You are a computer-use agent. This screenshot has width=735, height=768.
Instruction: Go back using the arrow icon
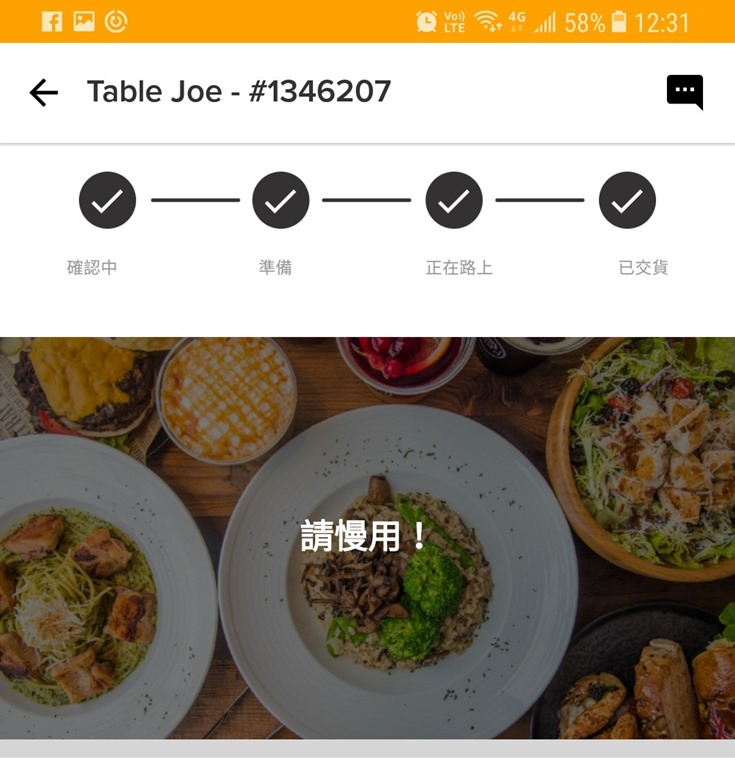[x=44, y=93]
